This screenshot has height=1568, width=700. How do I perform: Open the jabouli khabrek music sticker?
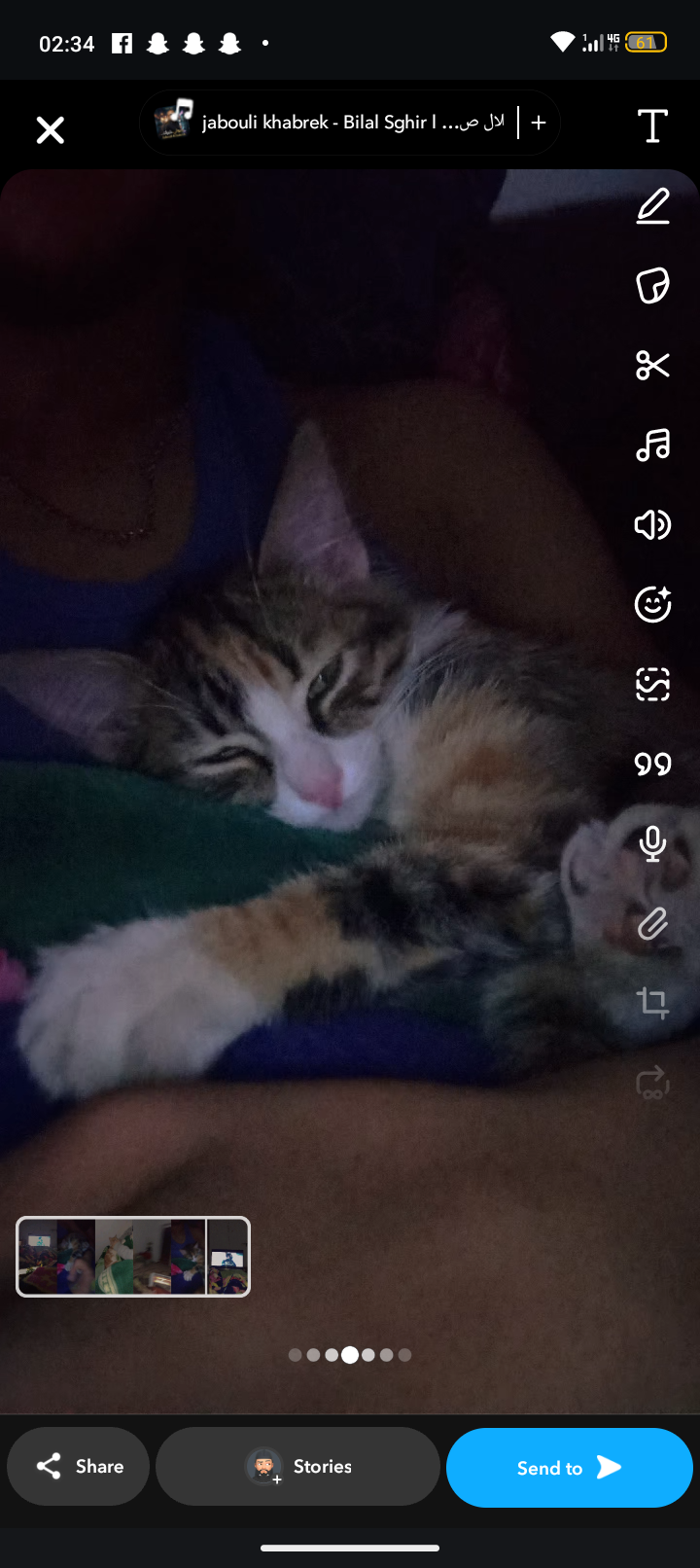pos(331,123)
